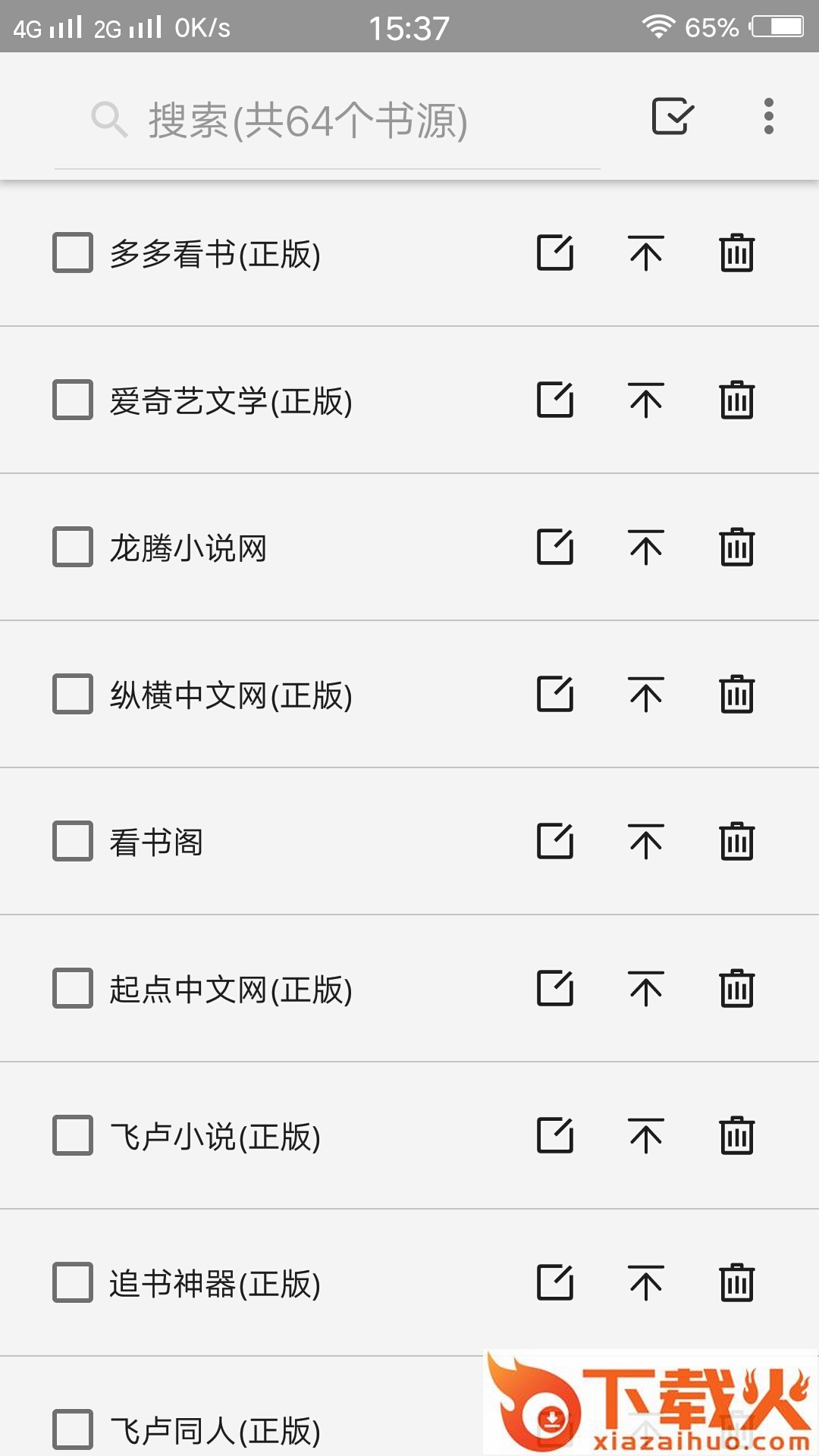
Task: Delete the 爱奇艺文学(正版) source
Action: click(736, 400)
